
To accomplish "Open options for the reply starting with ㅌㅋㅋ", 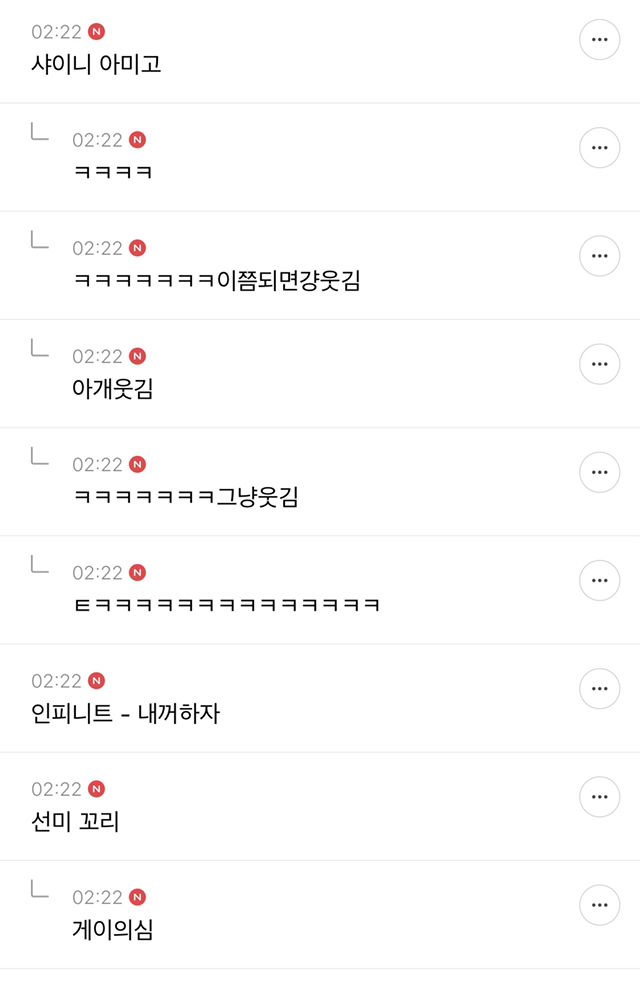I will (600, 580).
